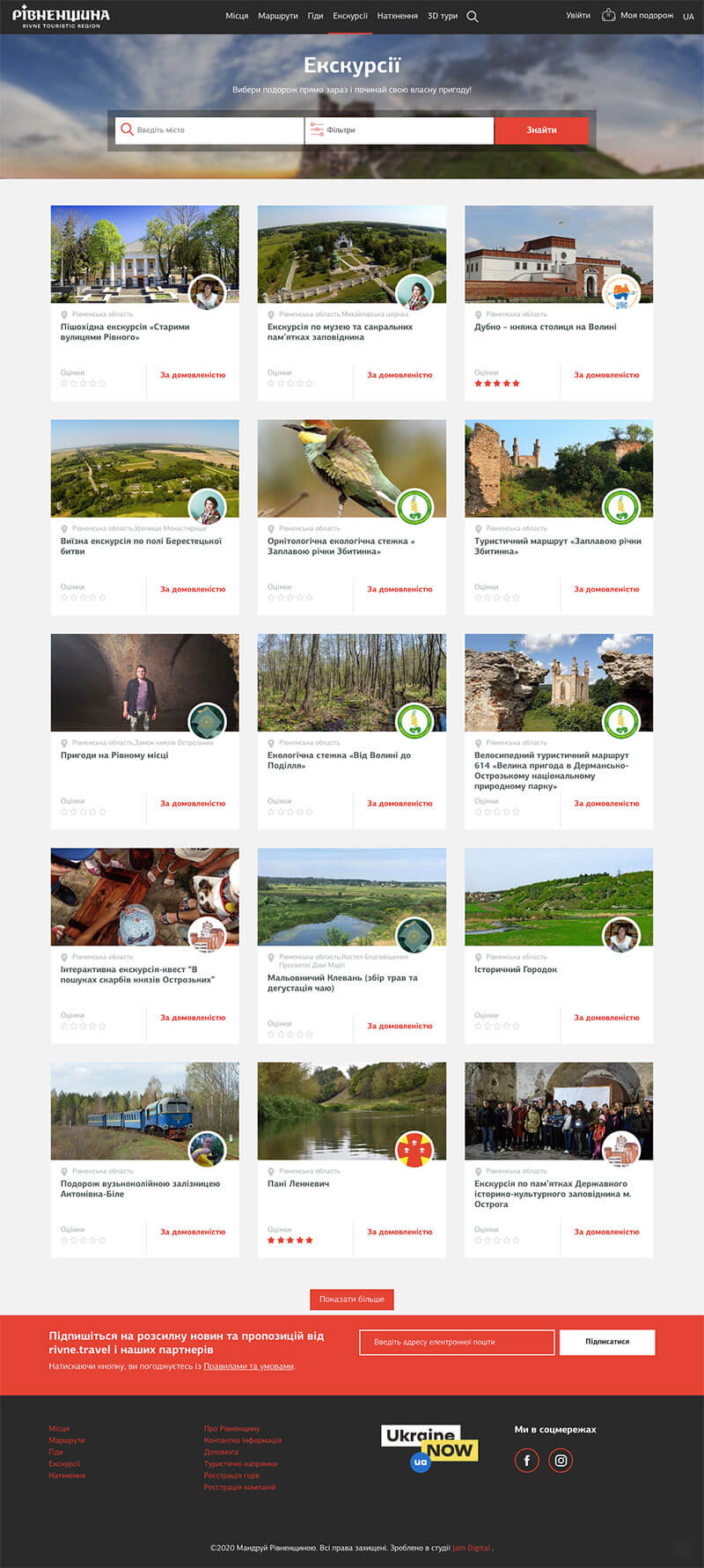Expand the Фільтри filter options

pos(400,130)
